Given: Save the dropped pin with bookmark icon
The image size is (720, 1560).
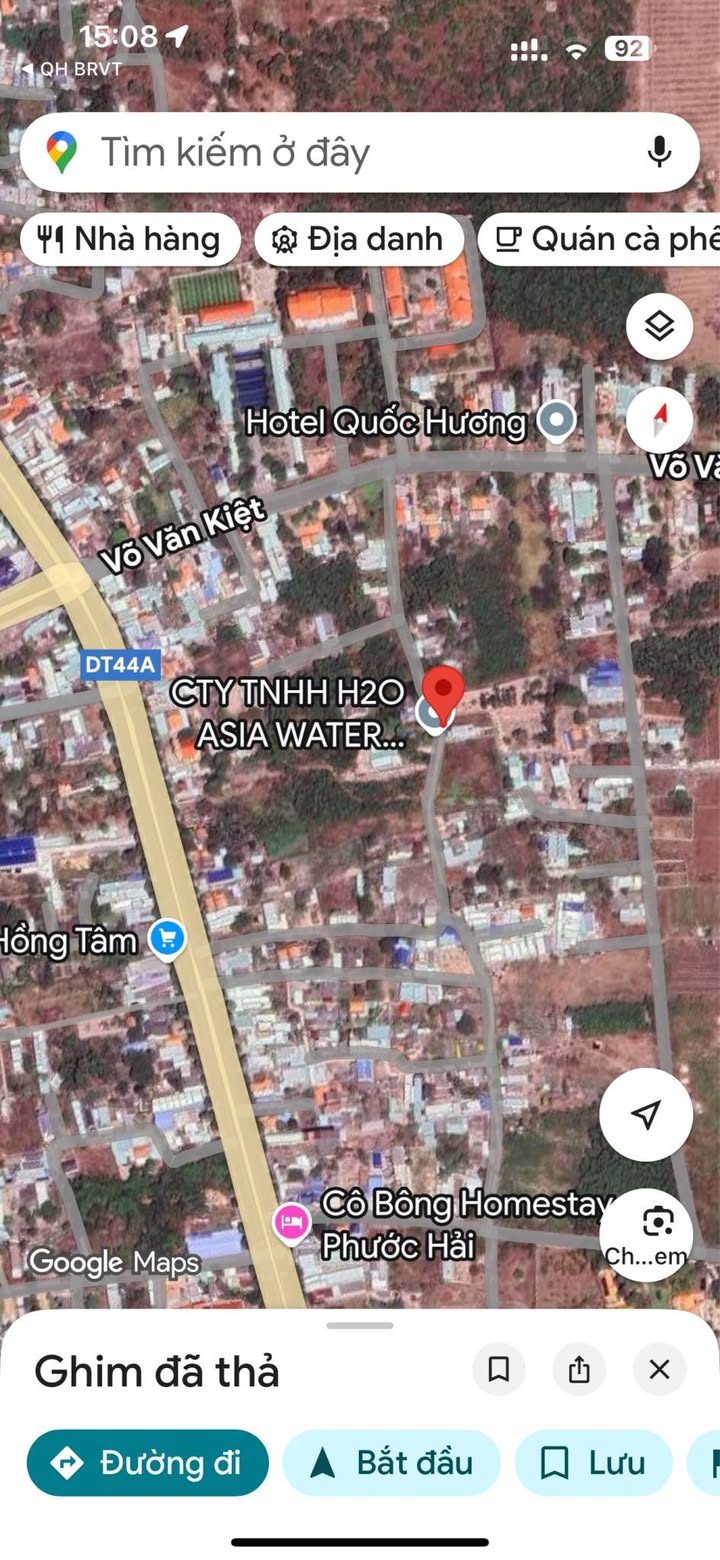Looking at the screenshot, I should coord(498,1369).
